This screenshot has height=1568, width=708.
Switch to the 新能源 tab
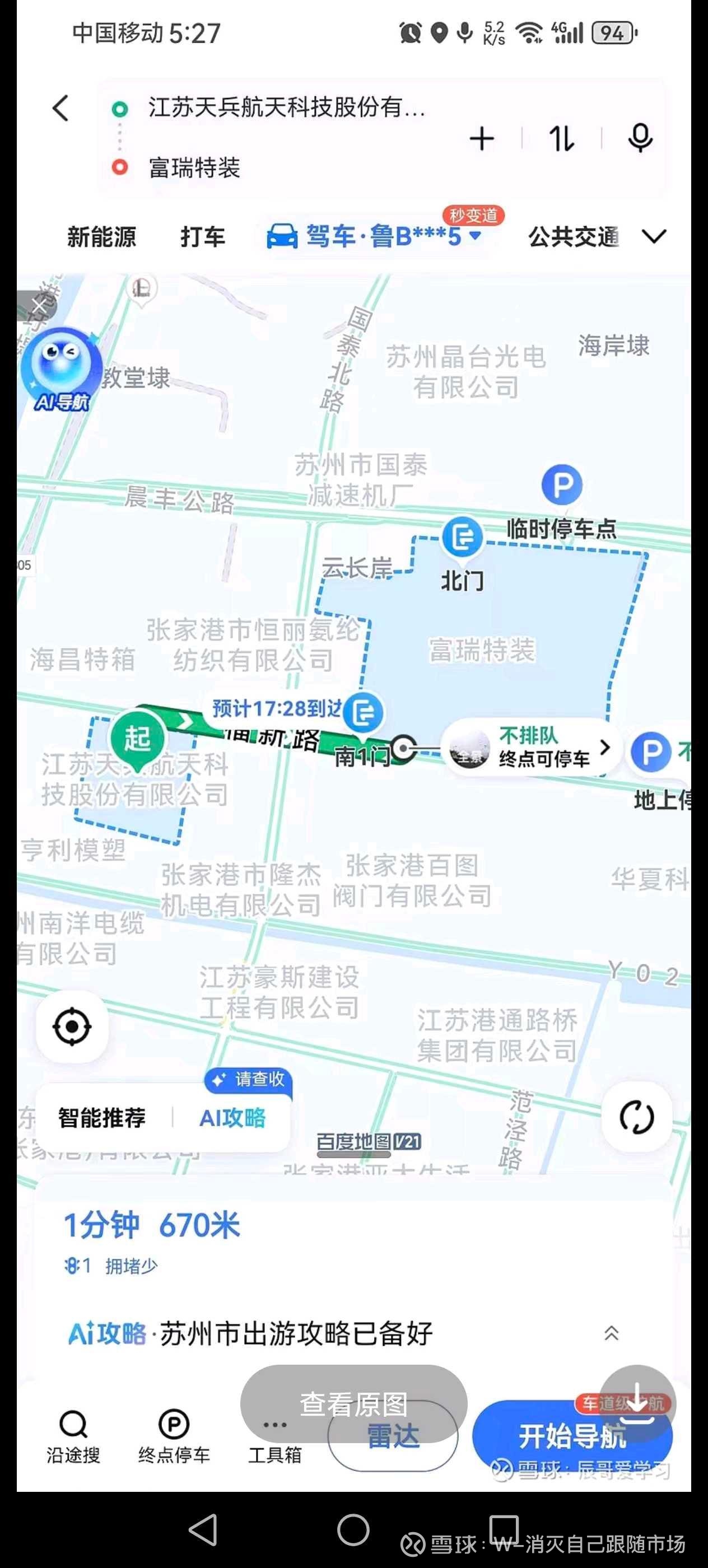click(102, 237)
